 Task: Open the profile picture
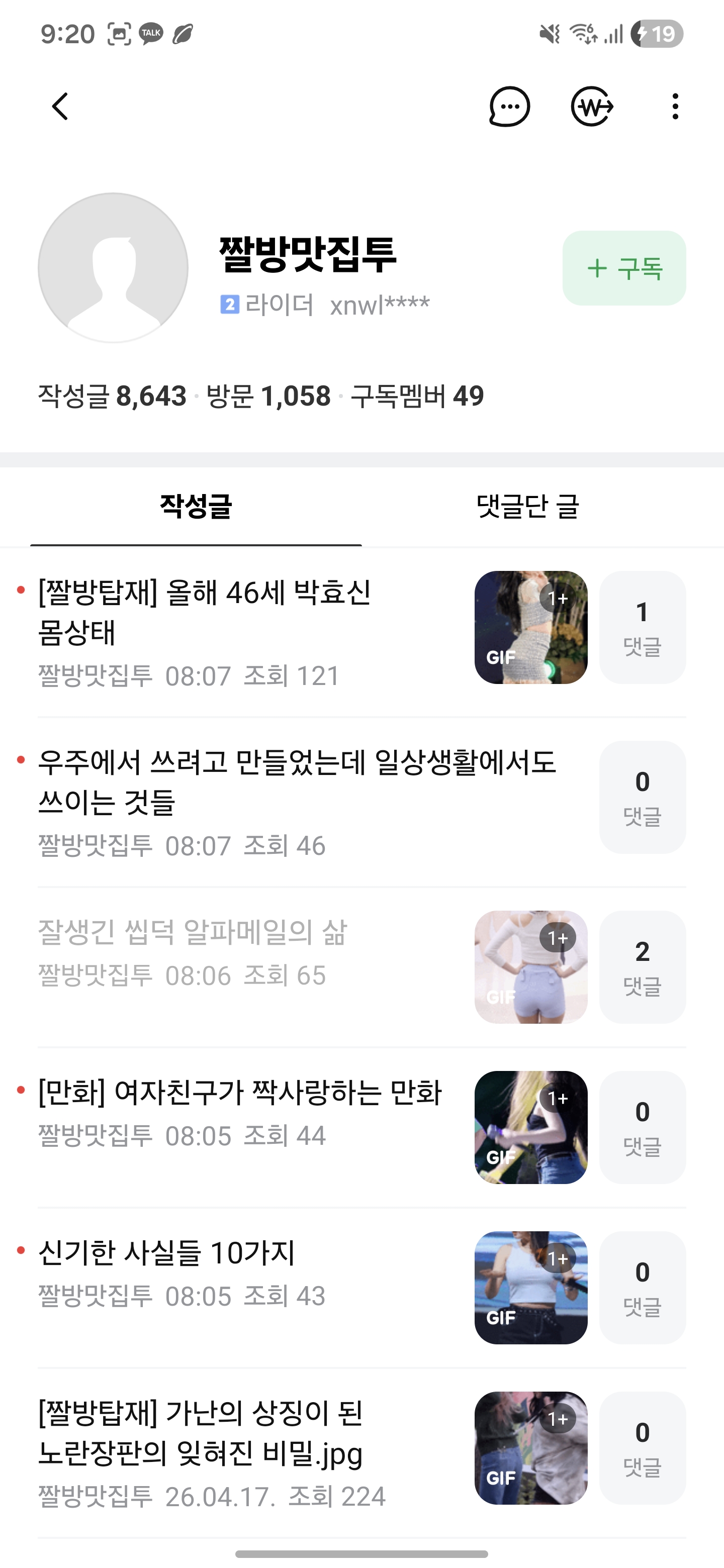coord(113,268)
